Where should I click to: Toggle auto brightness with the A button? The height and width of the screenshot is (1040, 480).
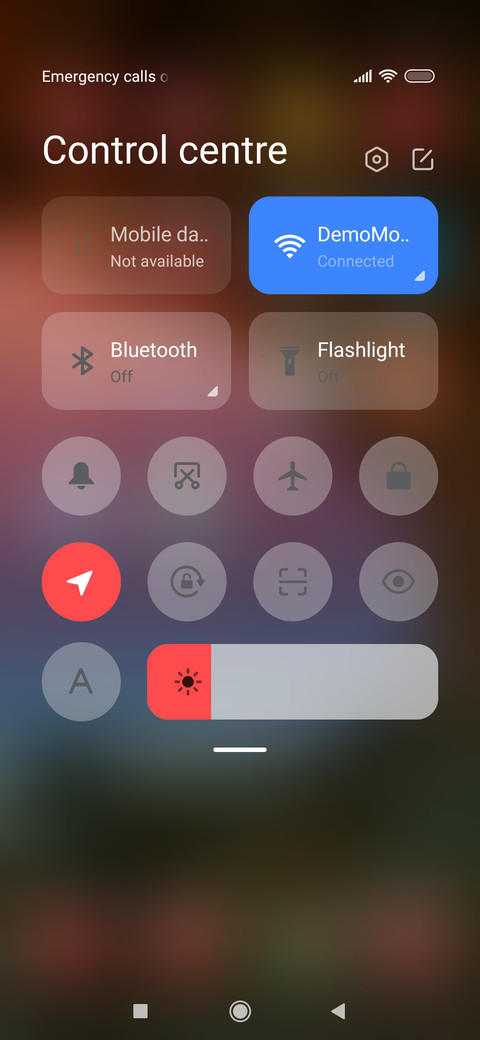point(82,682)
